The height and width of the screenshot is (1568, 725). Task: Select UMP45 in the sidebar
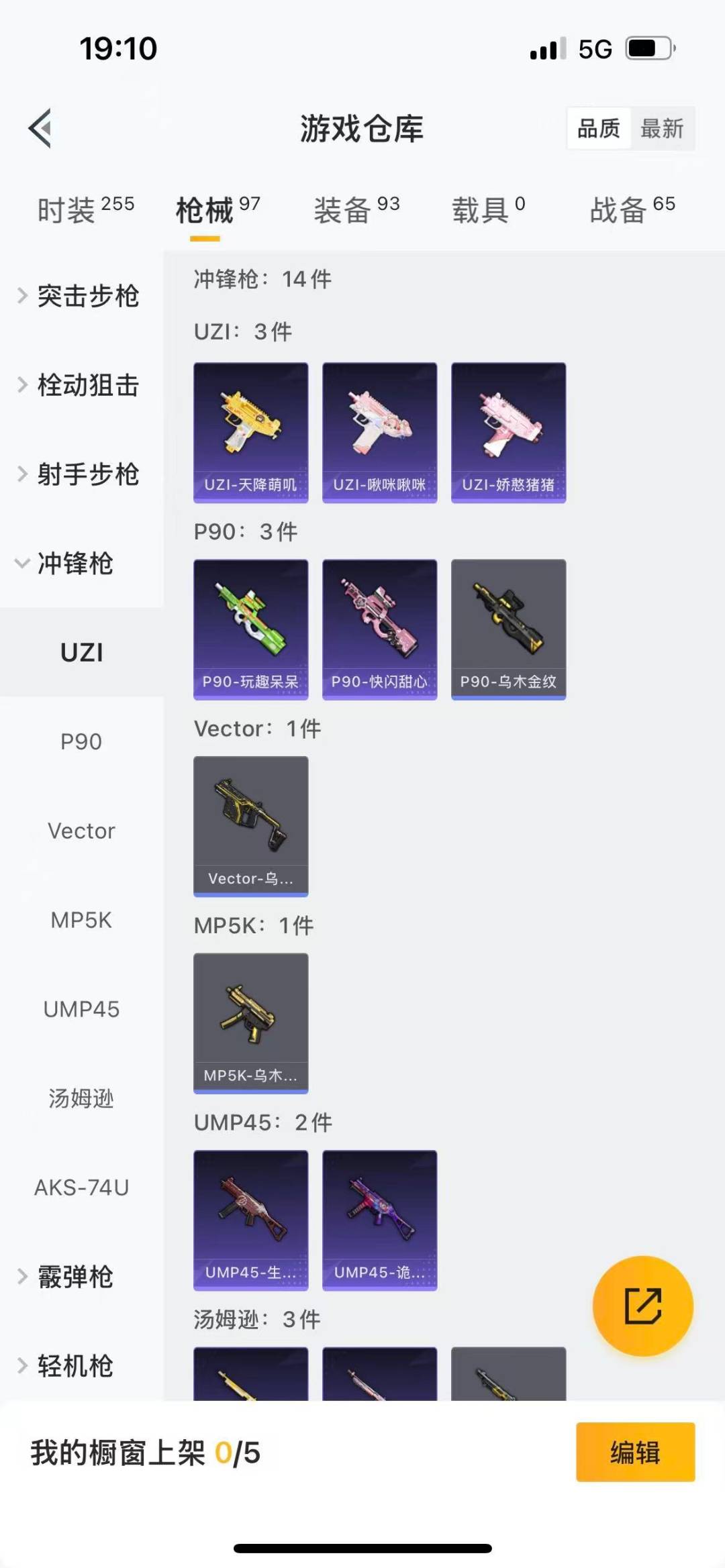coord(81,1009)
